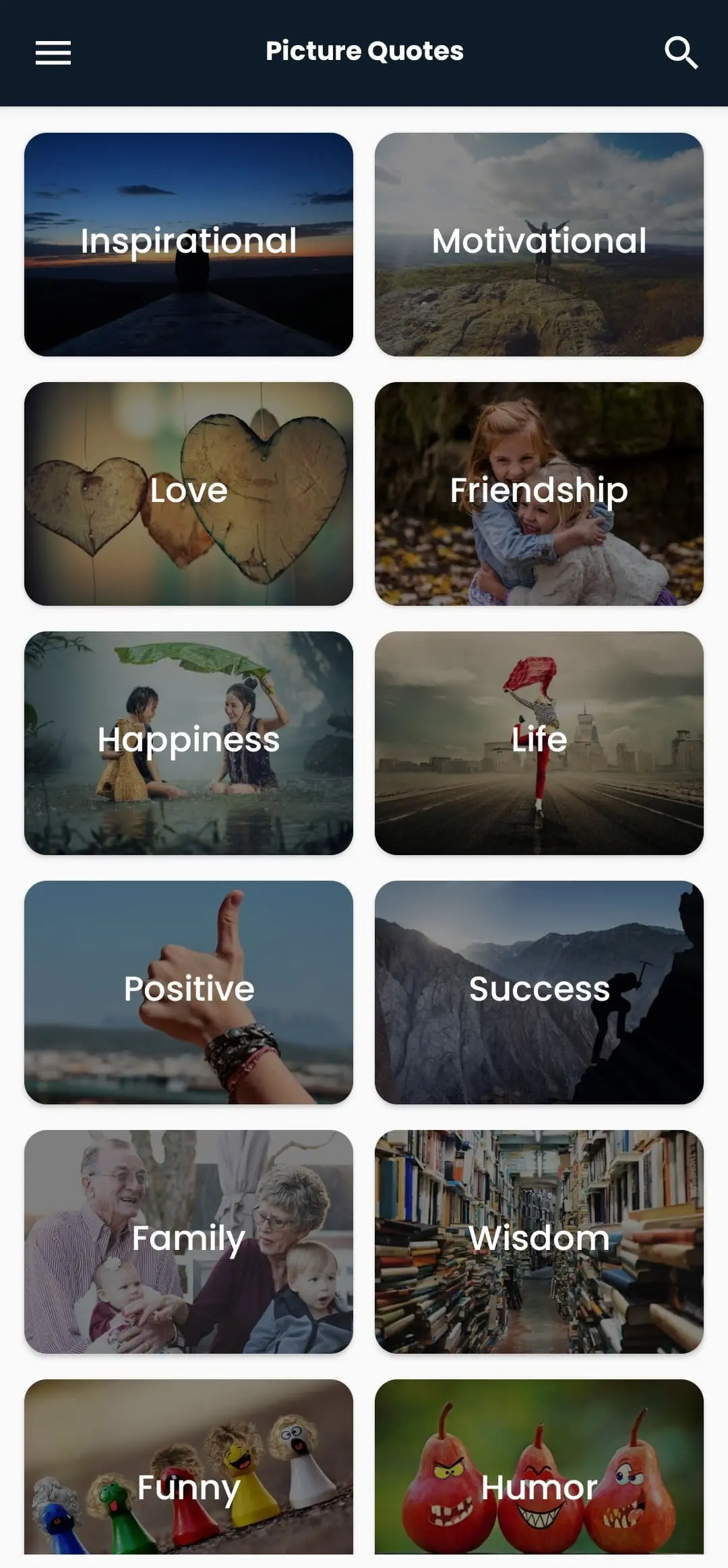The image size is (728, 1568).
Task: Browse the Motivational quotes category
Action: click(539, 245)
